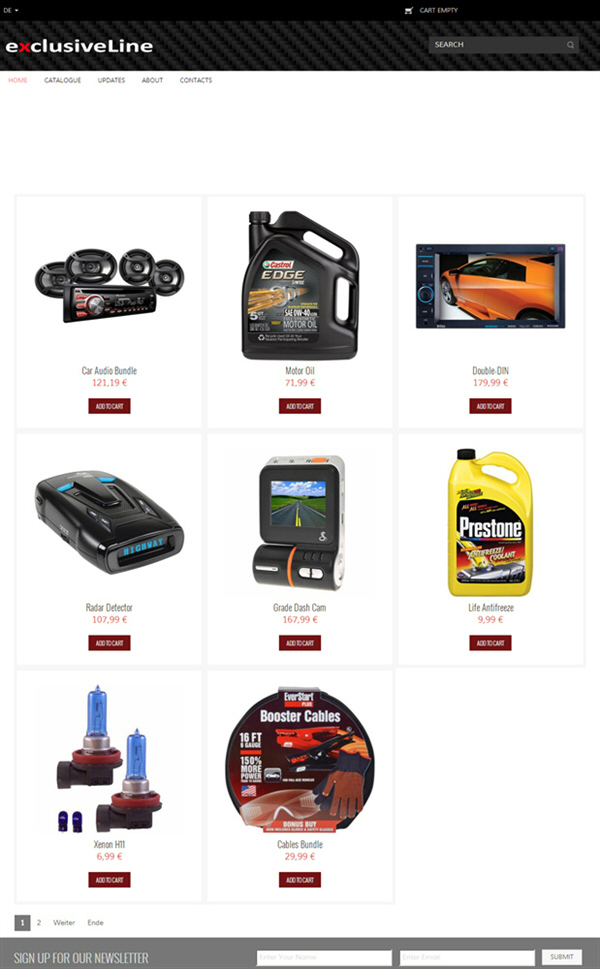This screenshot has height=969, width=600.
Task: Add Motor Oil to cart
Action: [x=300, y=406]
